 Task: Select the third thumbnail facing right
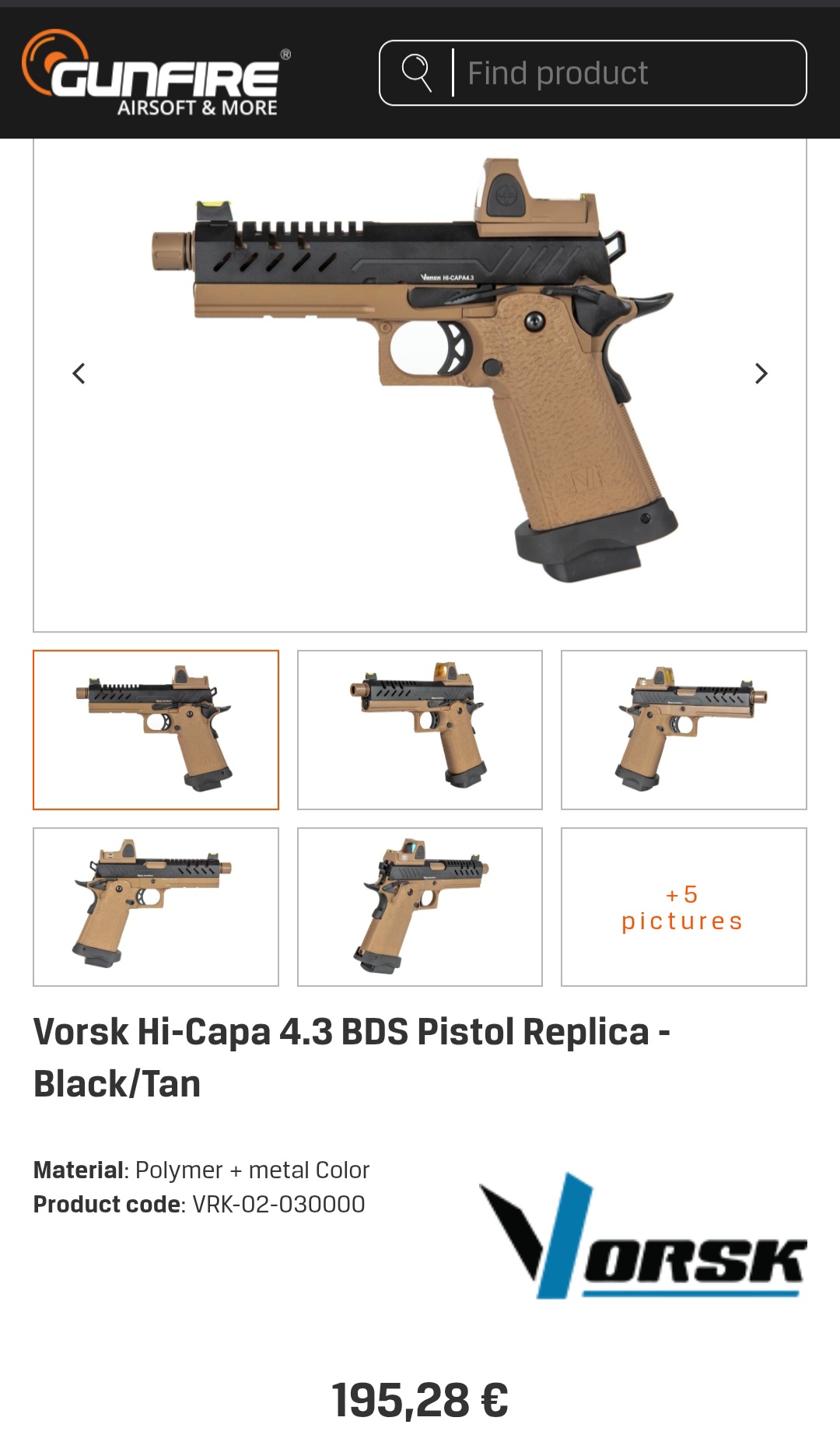coord(684,730)
